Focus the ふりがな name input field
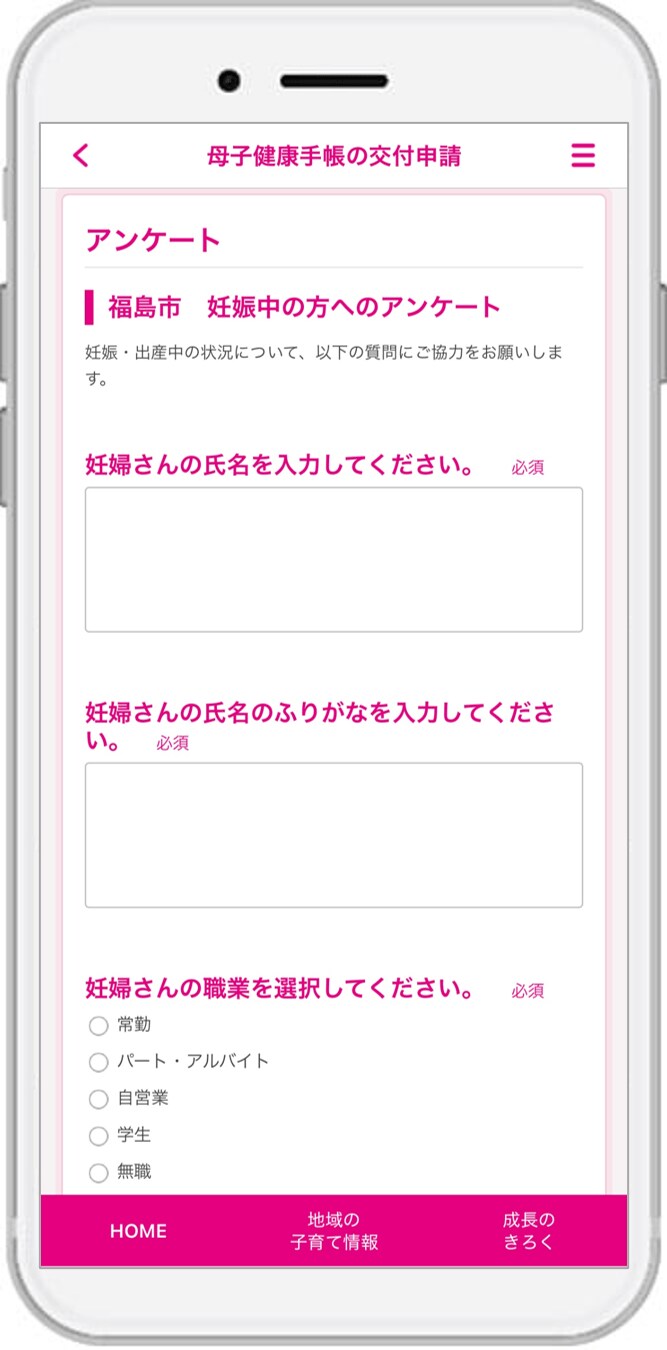The width and height of the screenshot is (667, 1350). [333, 835]
